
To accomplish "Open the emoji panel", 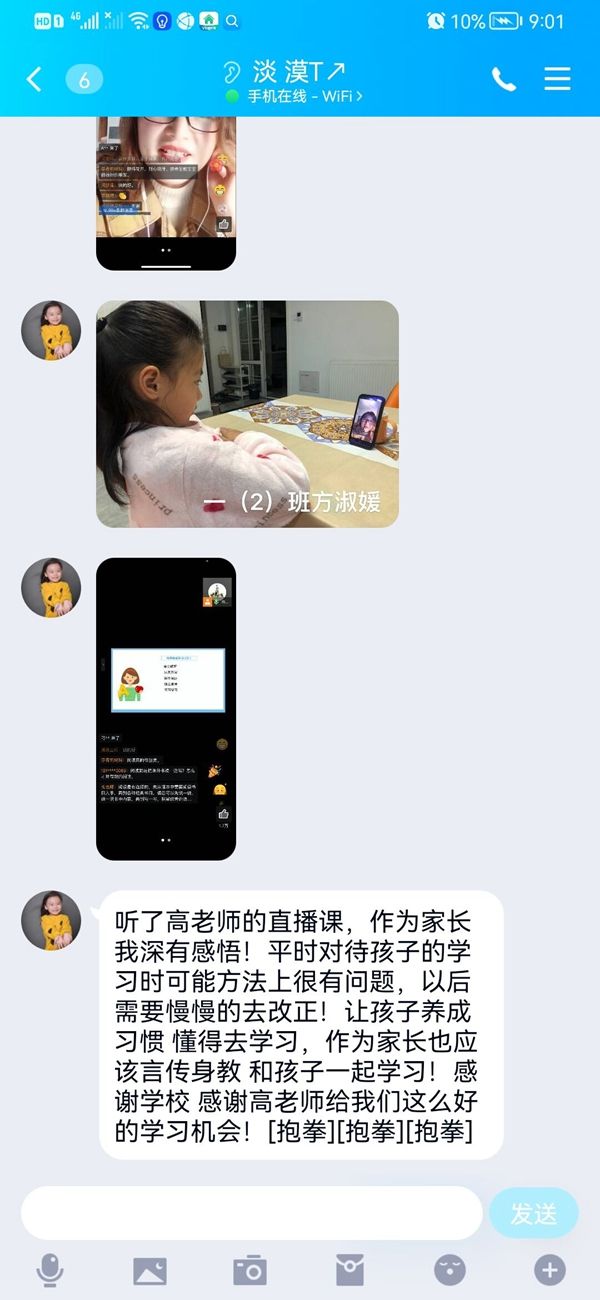I will 450,1270.
